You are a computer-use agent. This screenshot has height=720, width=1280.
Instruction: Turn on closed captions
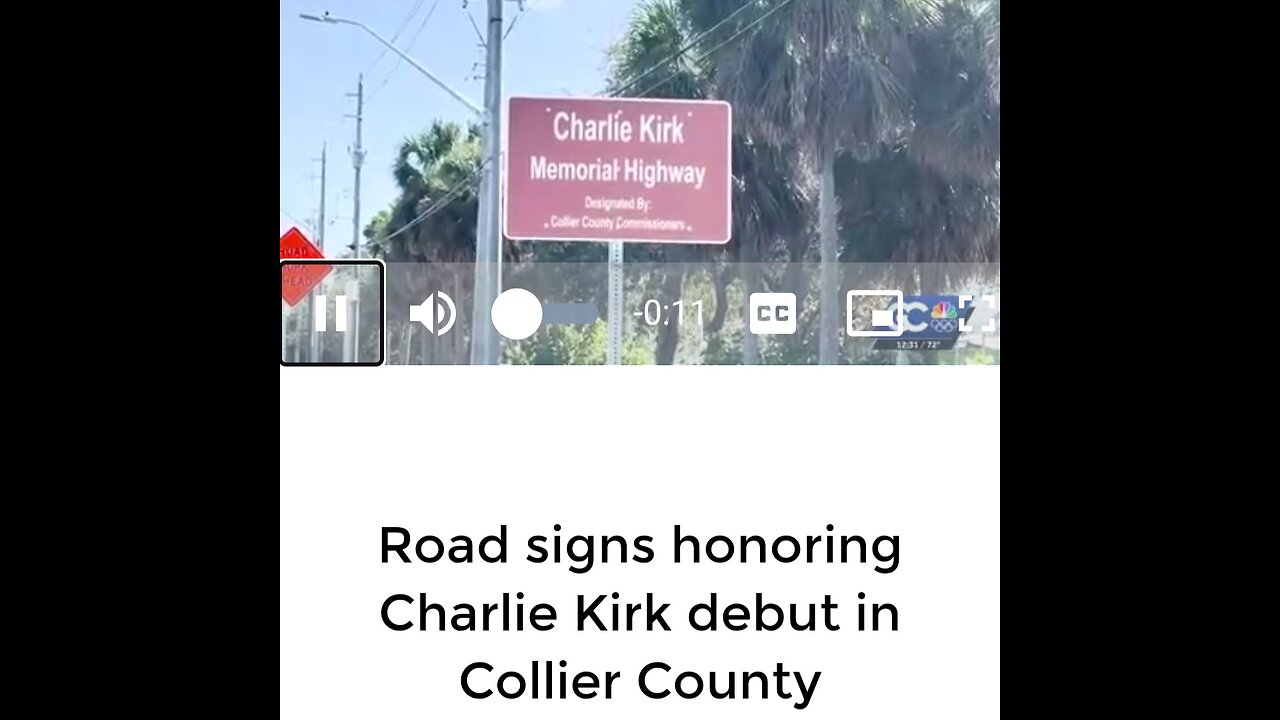[773, 314]
